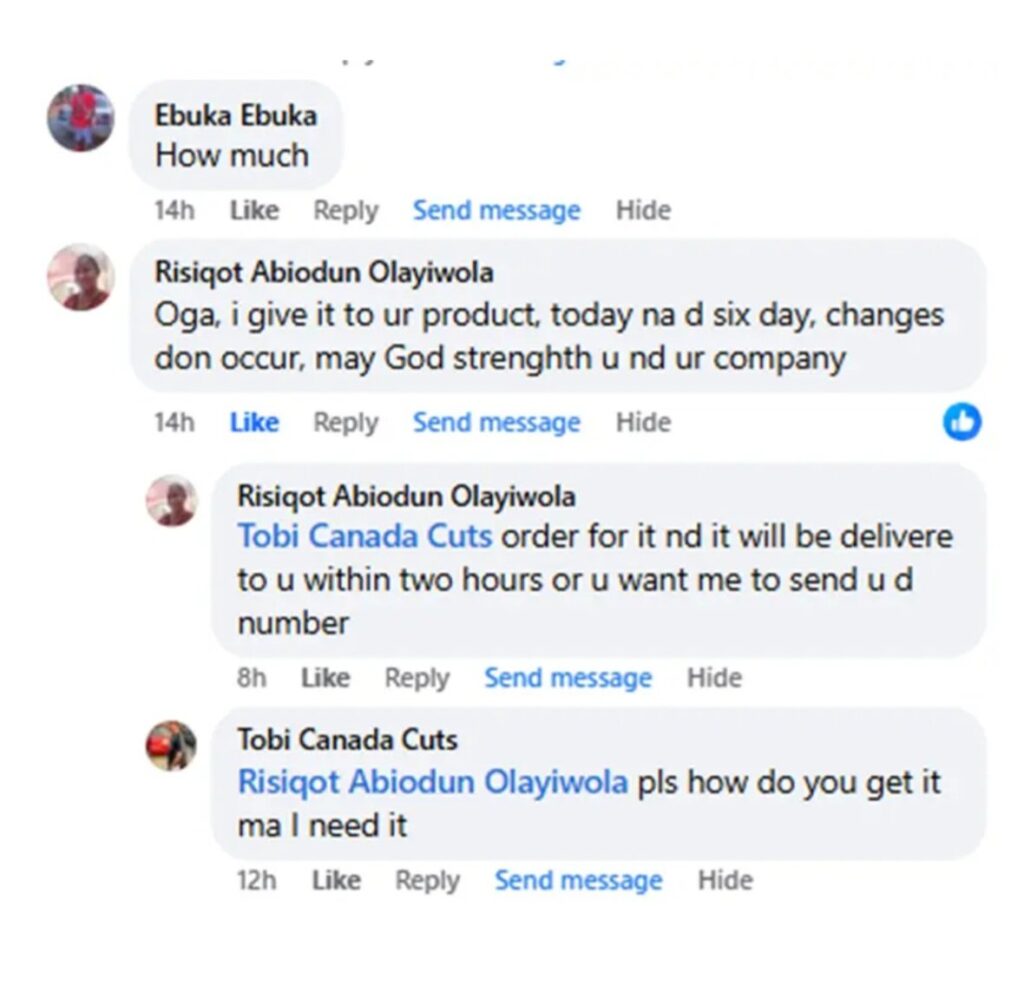Unlike Risiqot's comment about six day
Viewport: 1024px width, 986px height.
click(254, 423)
